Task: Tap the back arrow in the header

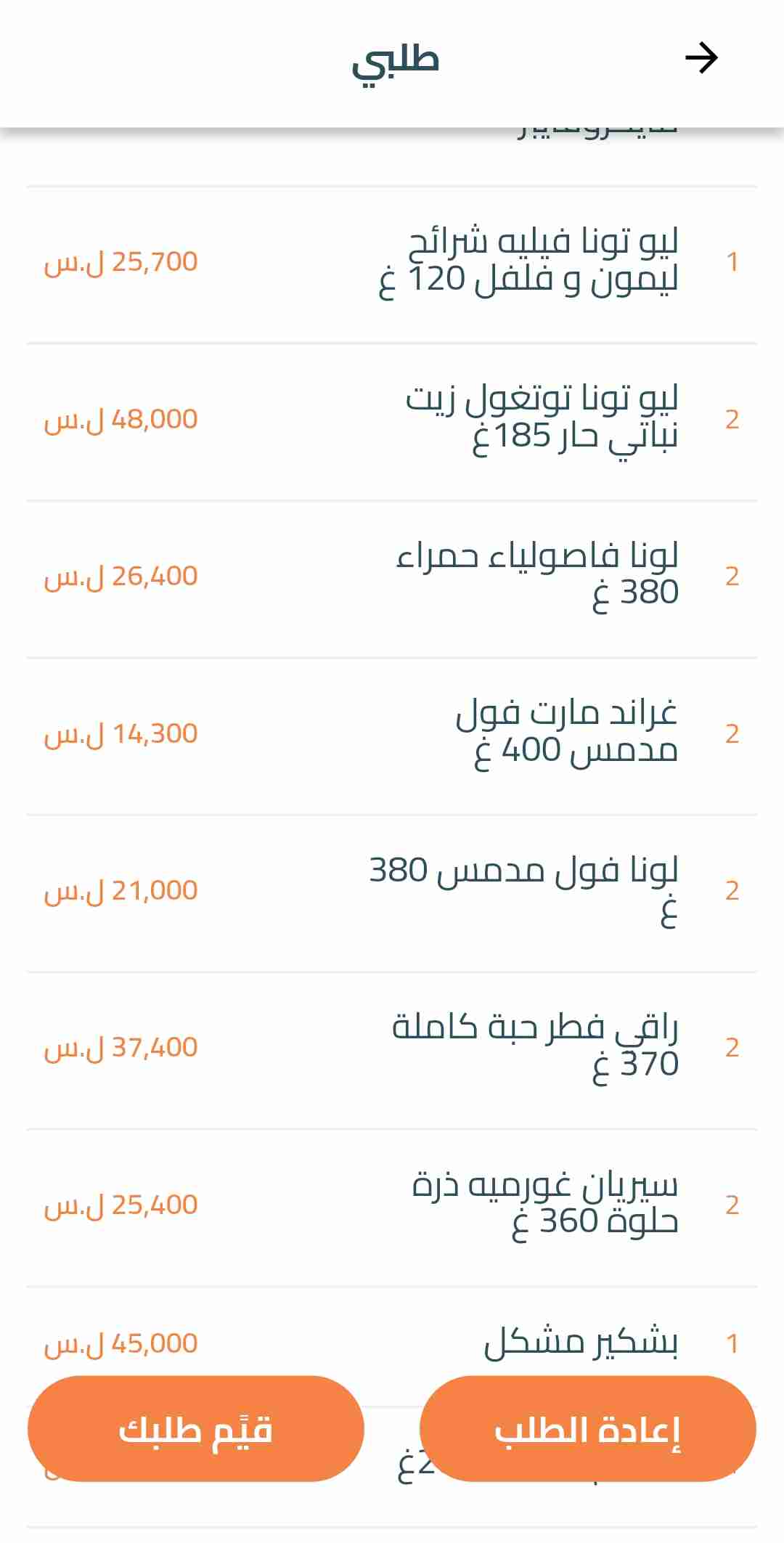Action: point(701,58)
